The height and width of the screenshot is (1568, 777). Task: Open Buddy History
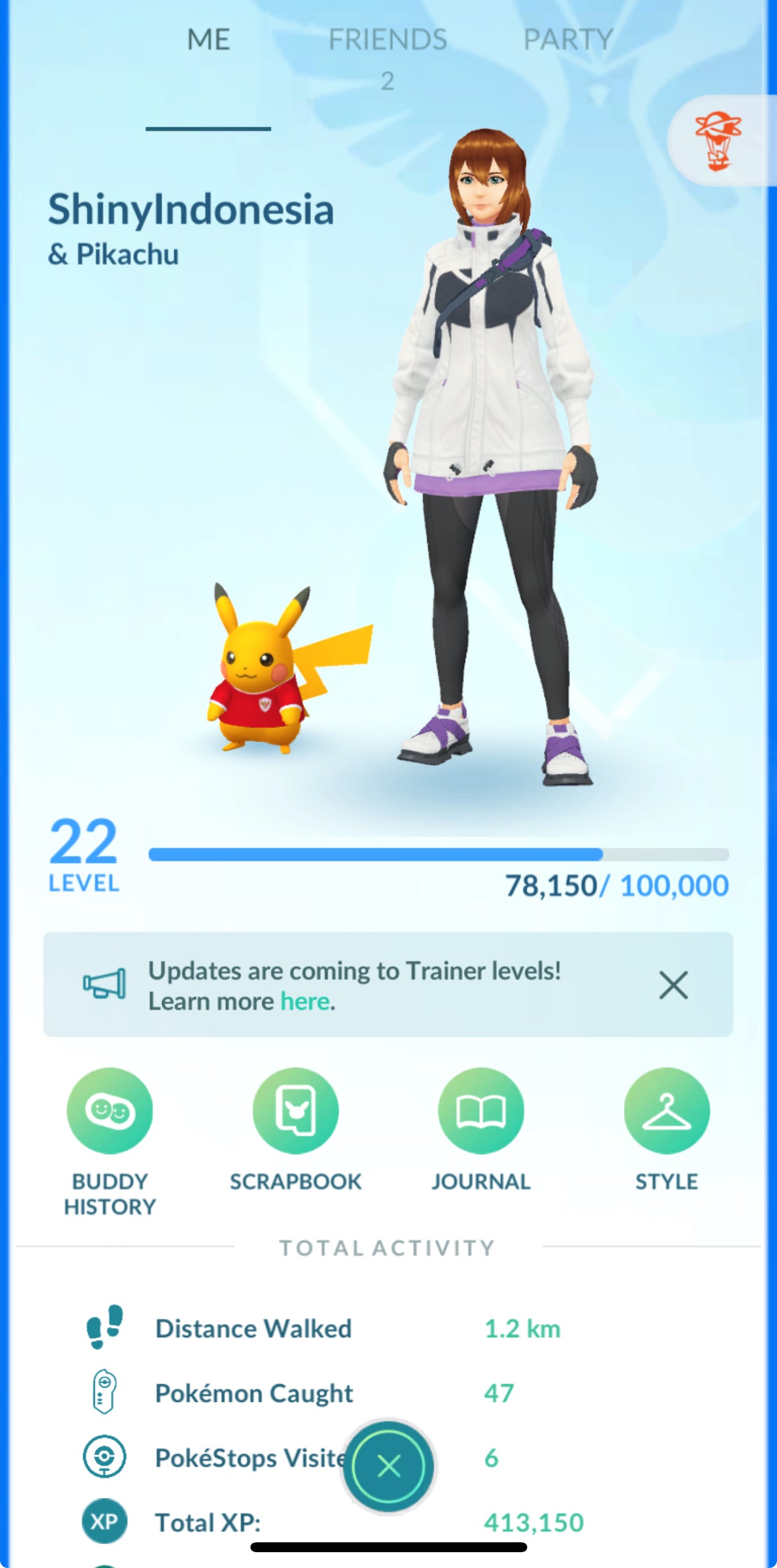pos(109,1111)
